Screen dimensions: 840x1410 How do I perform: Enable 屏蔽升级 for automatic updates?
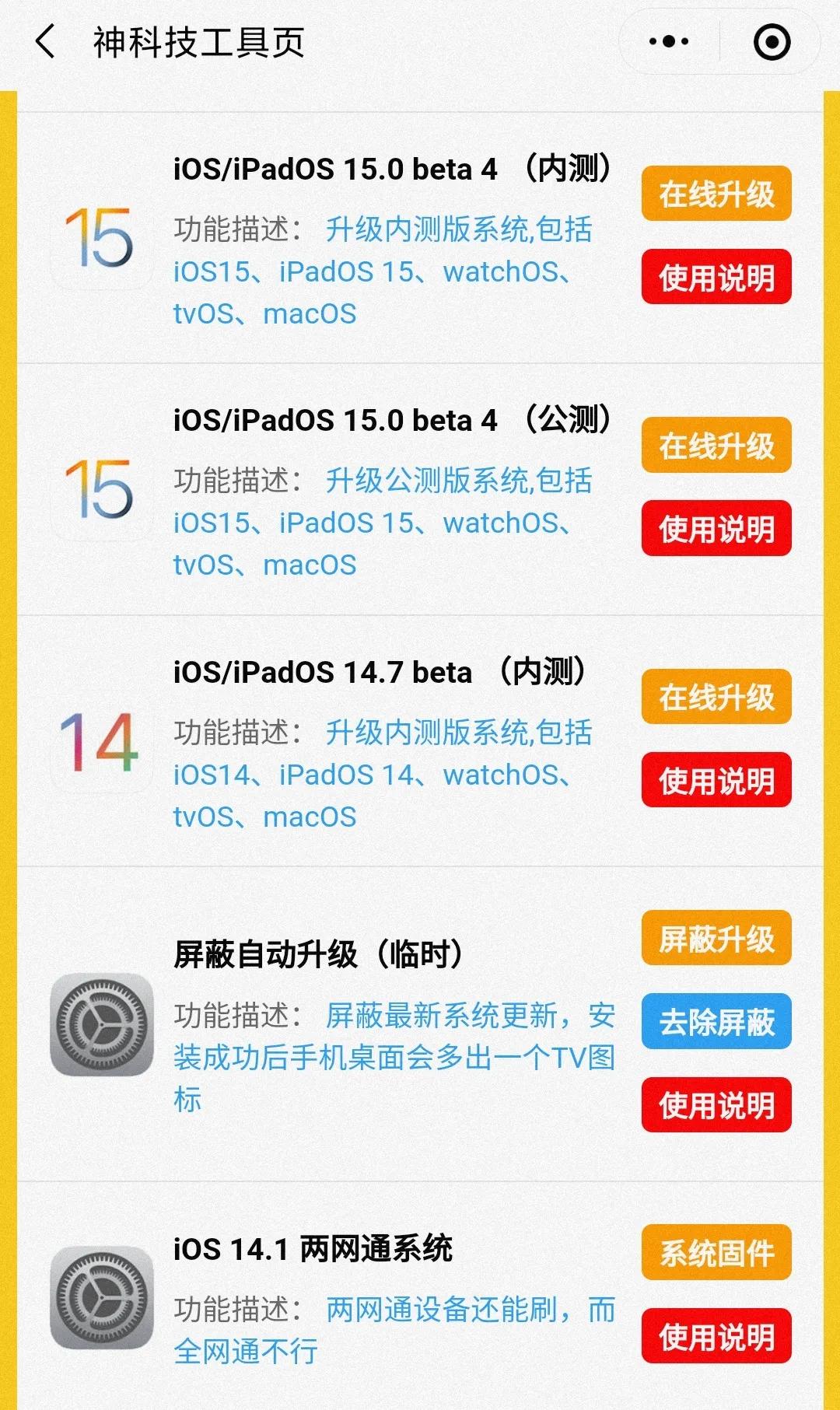point(716,939)
